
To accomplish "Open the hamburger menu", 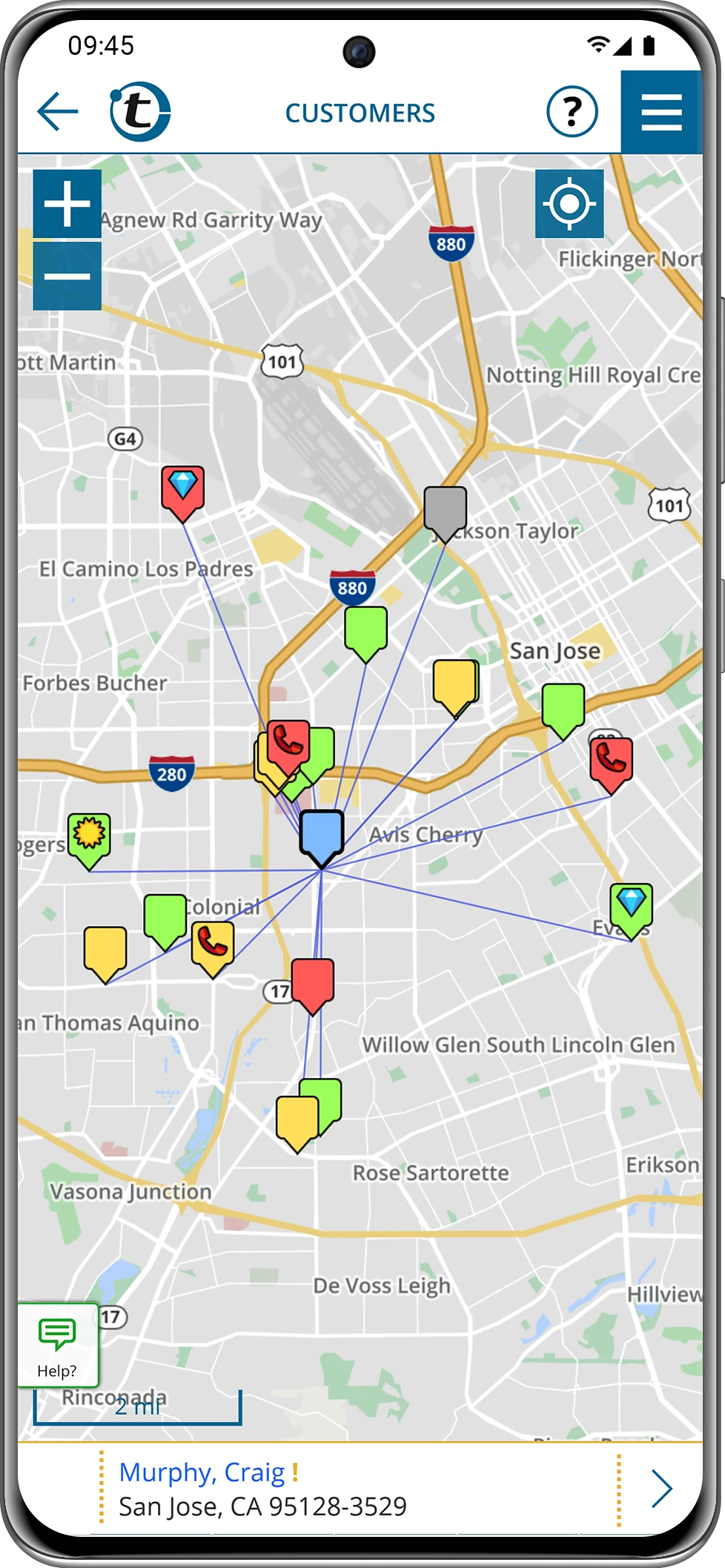I will coord(661,112).
